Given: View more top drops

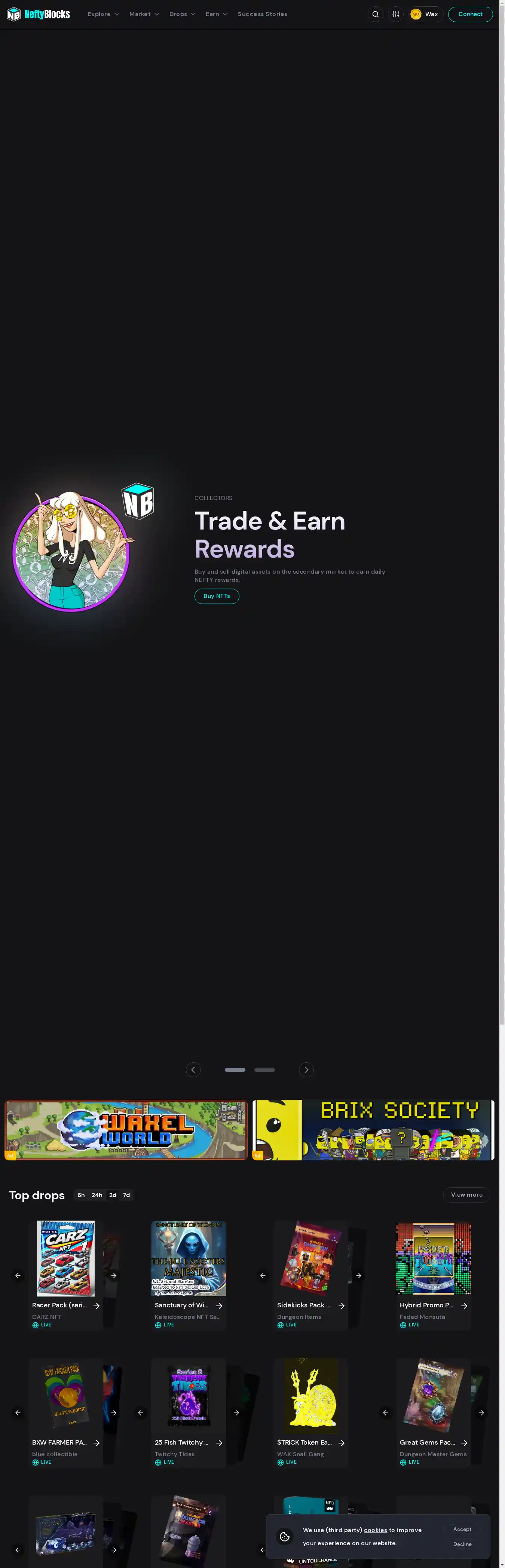Looking at the screenshot, I should pos(466,1195).
